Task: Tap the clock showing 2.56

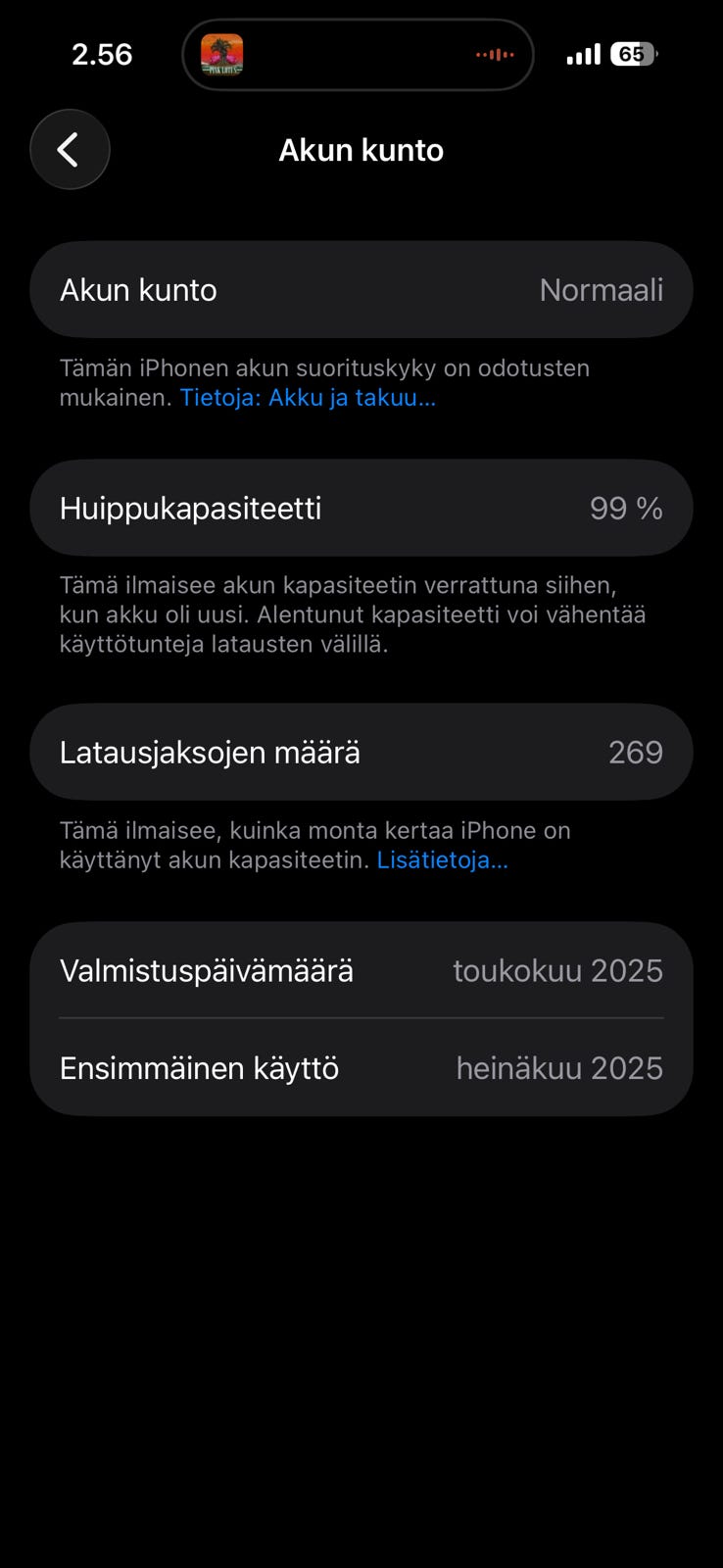Action: [x=102, y=55]
